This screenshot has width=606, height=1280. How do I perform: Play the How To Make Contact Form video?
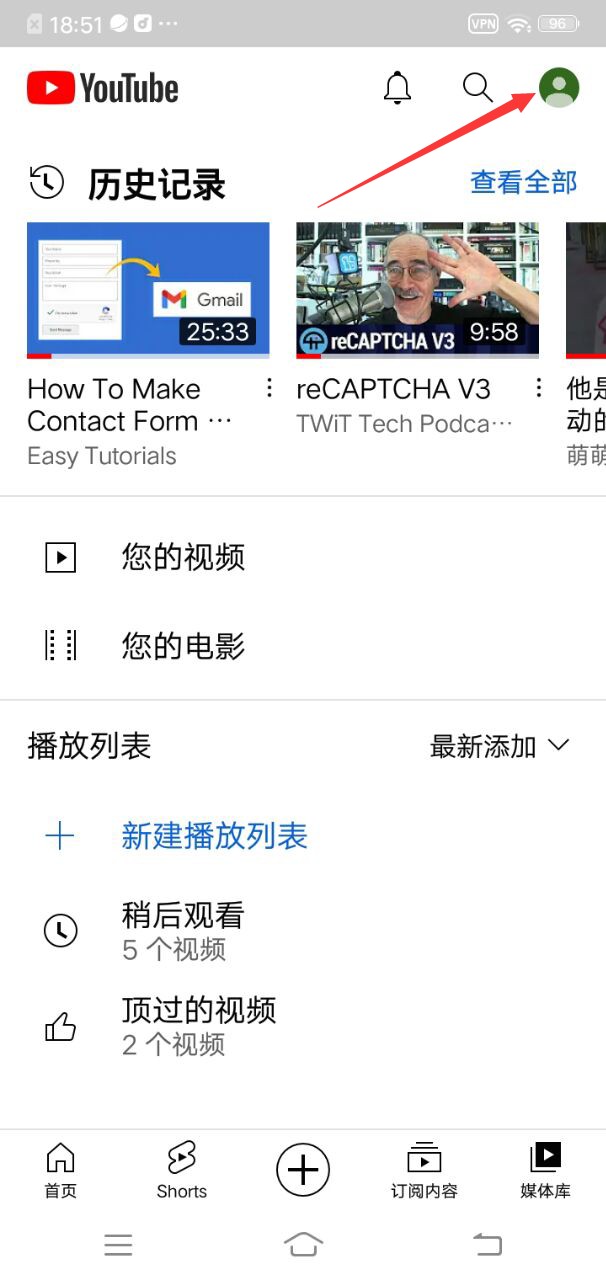pos(148,290)
